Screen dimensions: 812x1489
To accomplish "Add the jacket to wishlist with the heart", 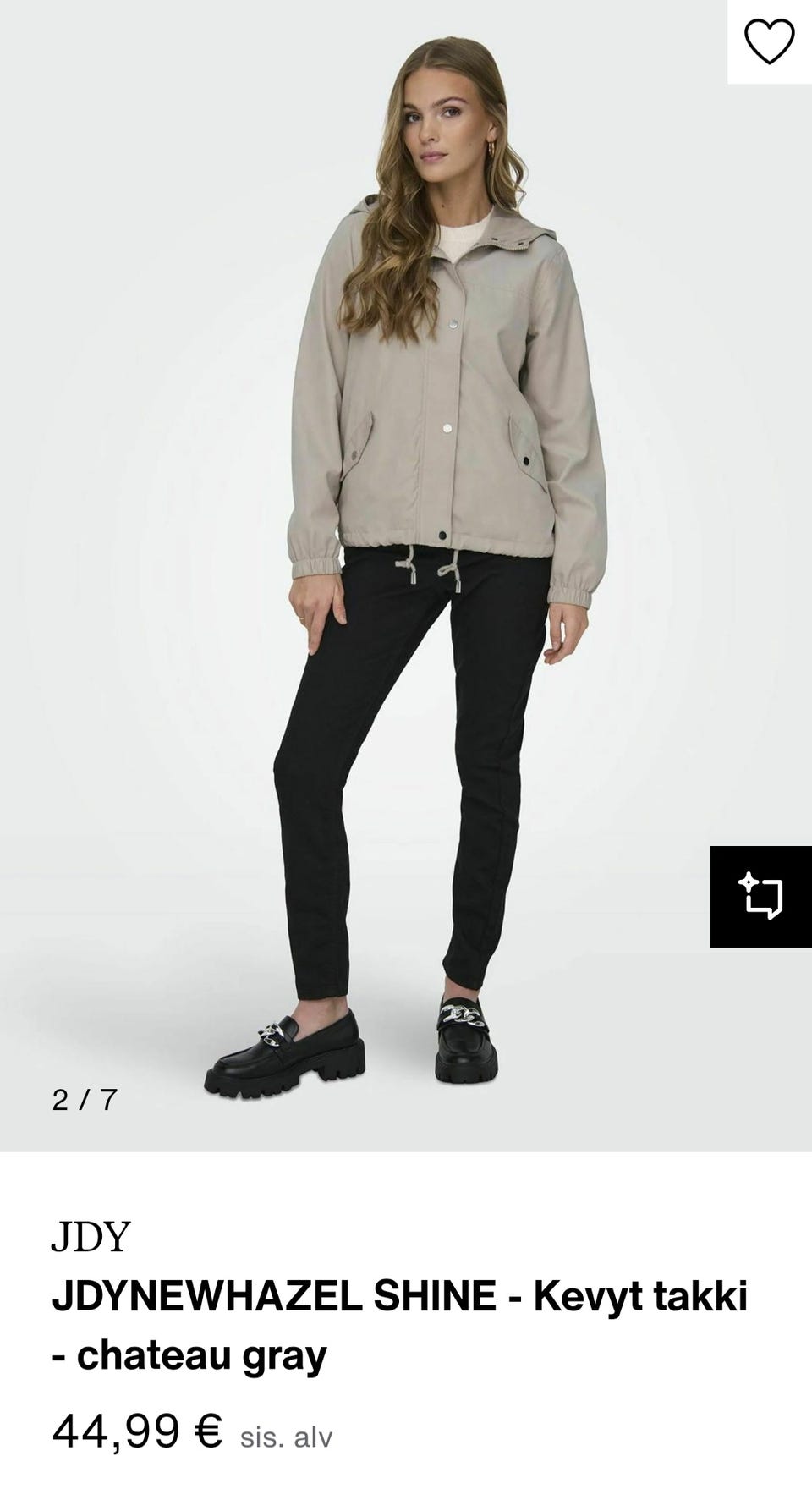I will pos(770,41).
